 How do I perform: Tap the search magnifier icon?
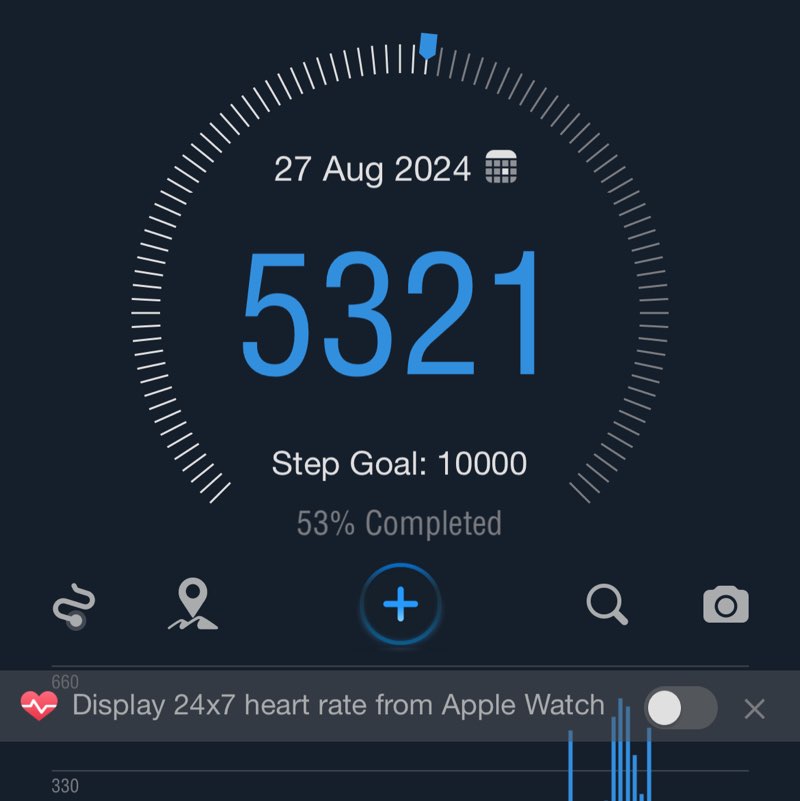pyautogui.click(x=606, y=603)
